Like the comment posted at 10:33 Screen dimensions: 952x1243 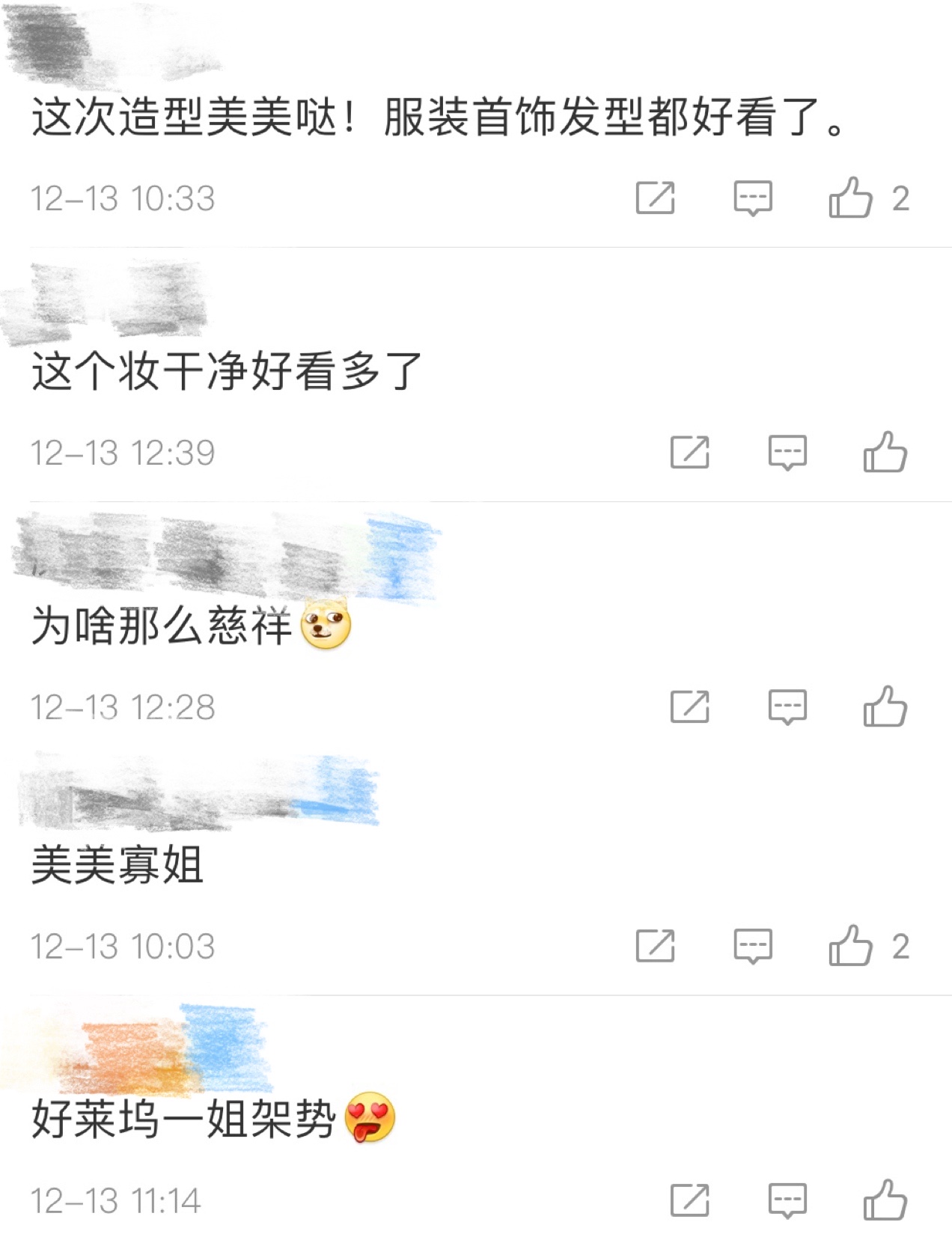[851, 198]
